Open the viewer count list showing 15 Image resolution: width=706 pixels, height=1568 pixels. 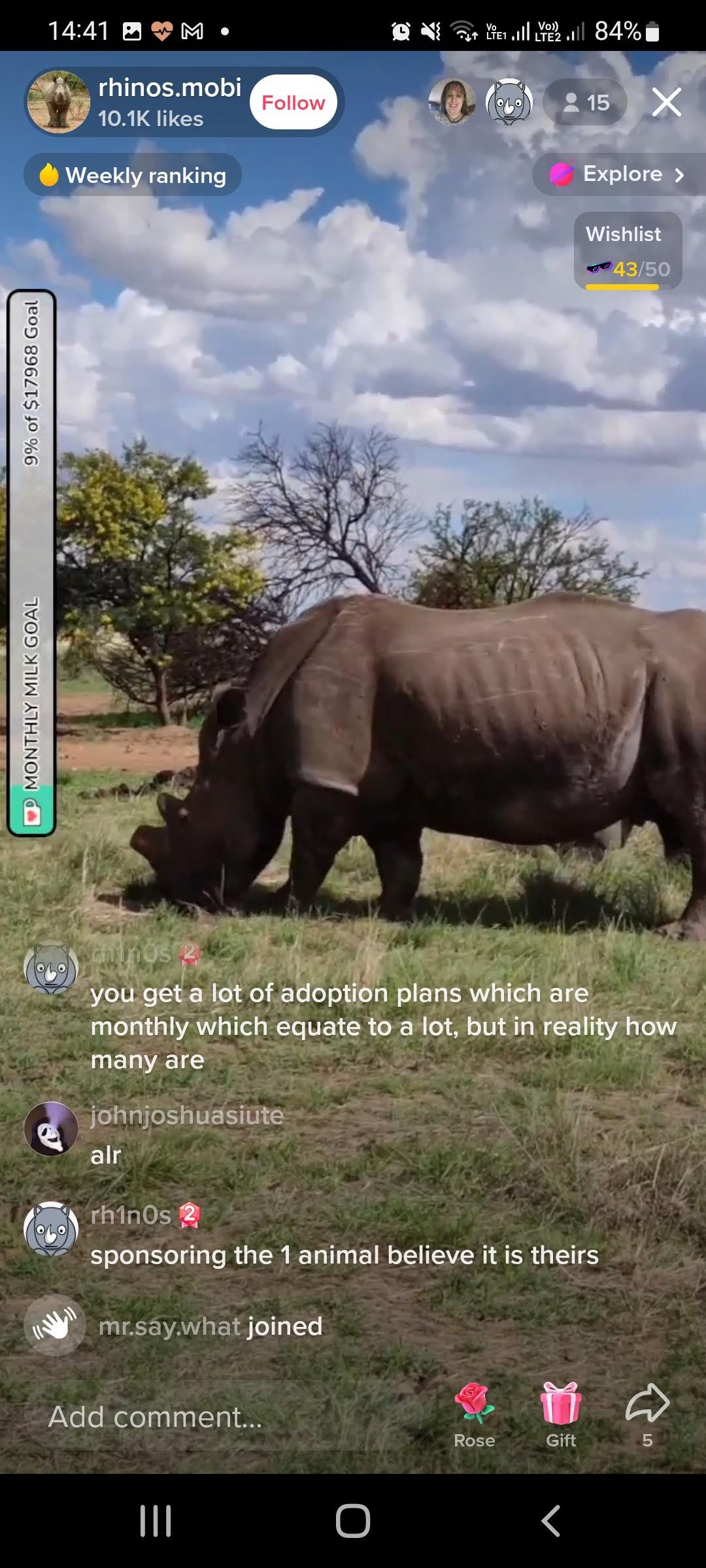coord(586,103)
